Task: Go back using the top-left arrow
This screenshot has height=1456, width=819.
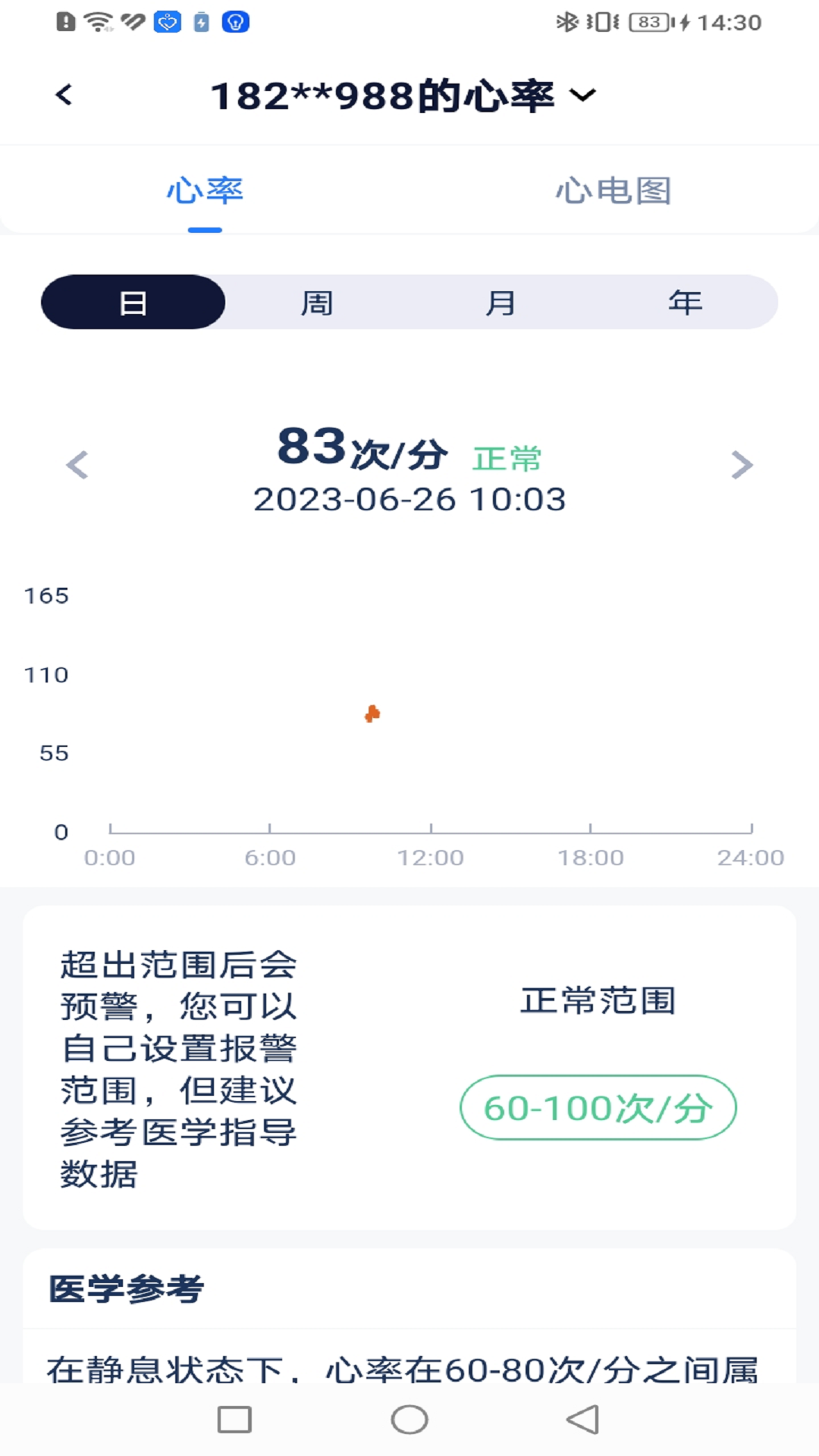Action: click(64, 95)
